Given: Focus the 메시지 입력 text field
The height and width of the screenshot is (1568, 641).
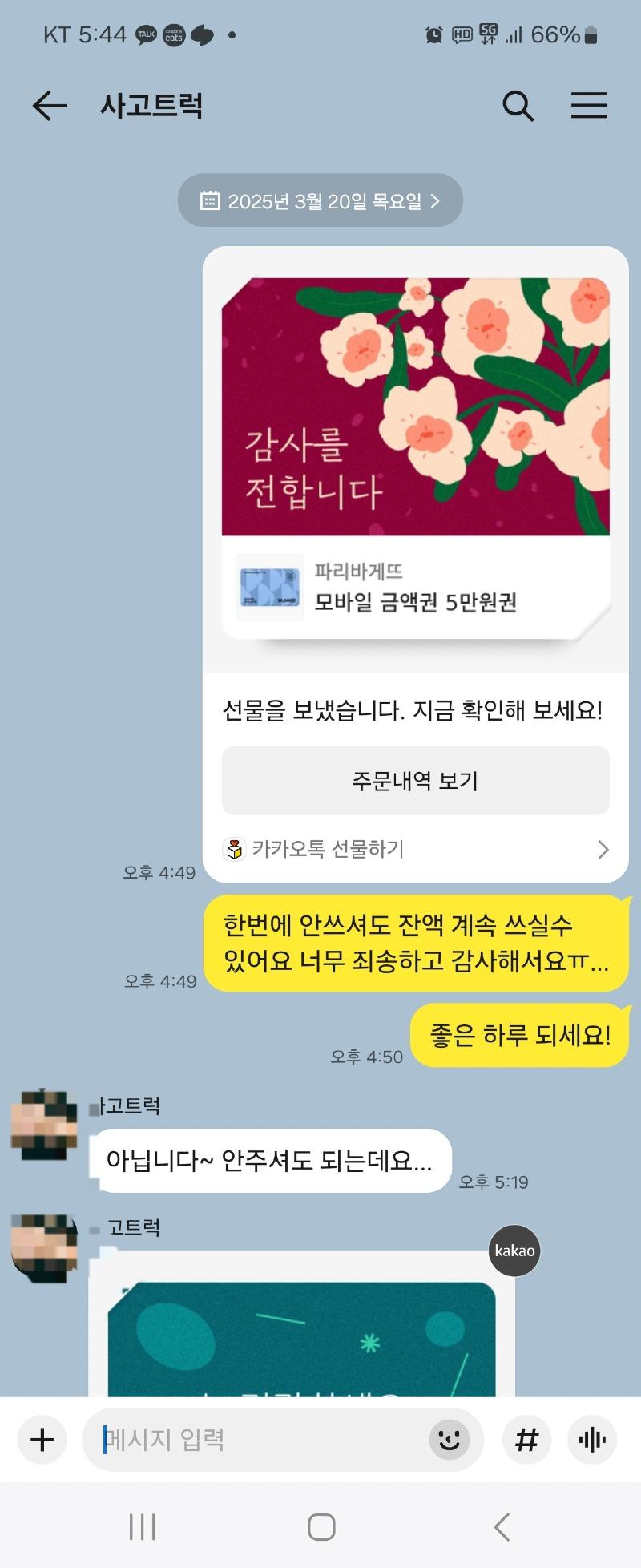Looking at the screenshot, I should point(256,1440).
